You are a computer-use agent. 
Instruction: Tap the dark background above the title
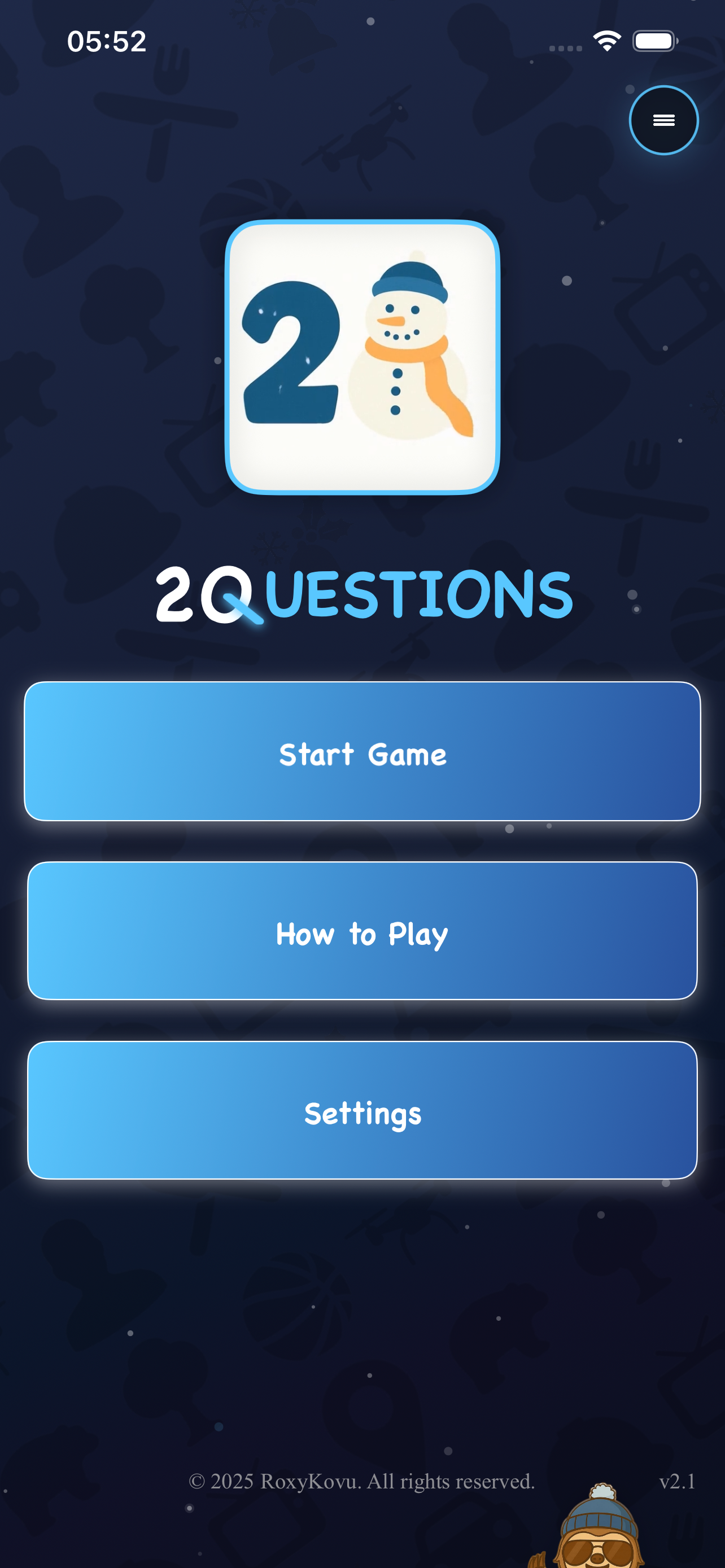click(x=362, y=536)
